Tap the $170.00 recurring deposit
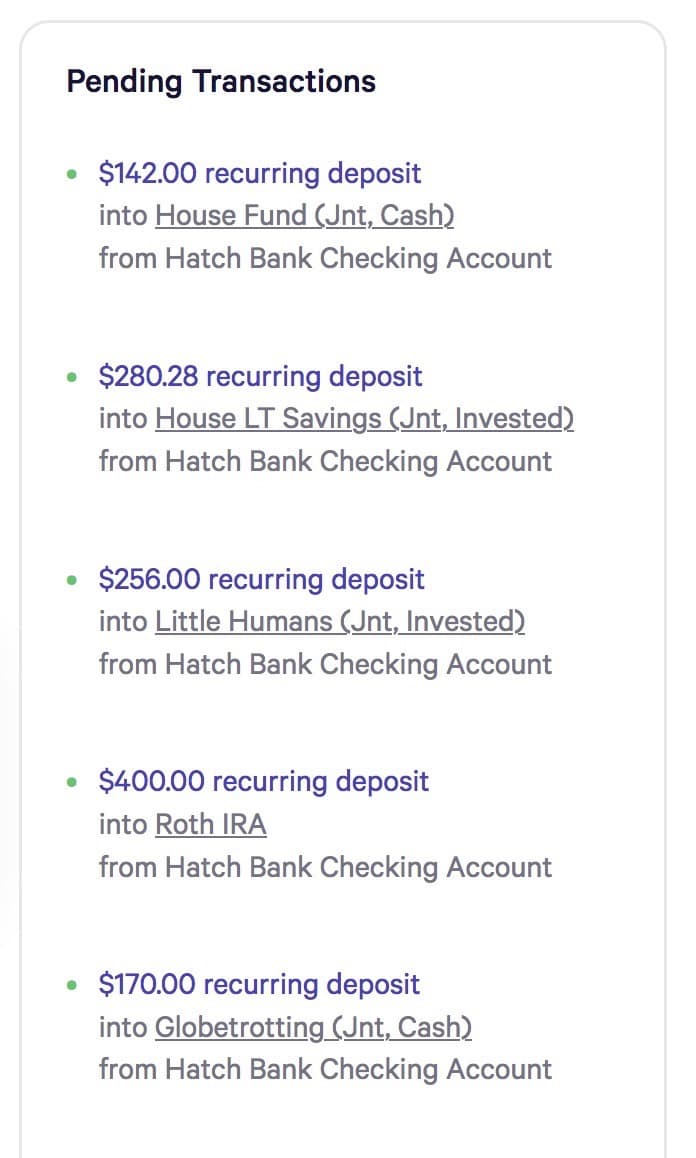 pyautogui.click(x=259, y=985)
